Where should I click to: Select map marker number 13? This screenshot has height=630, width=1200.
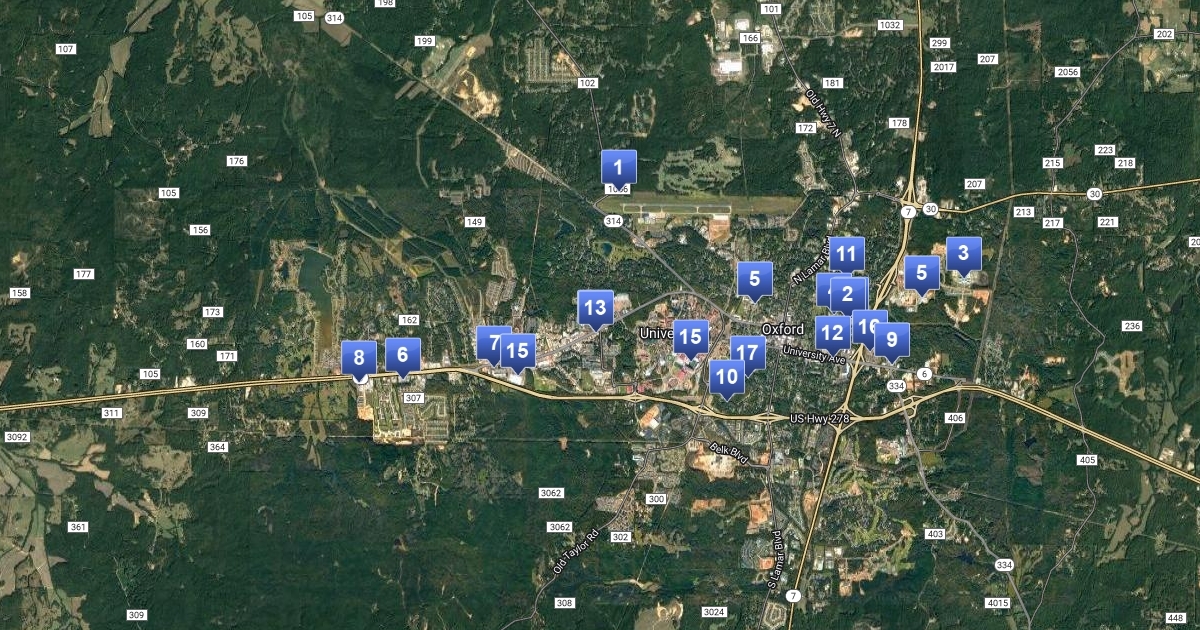coord(596,307)
